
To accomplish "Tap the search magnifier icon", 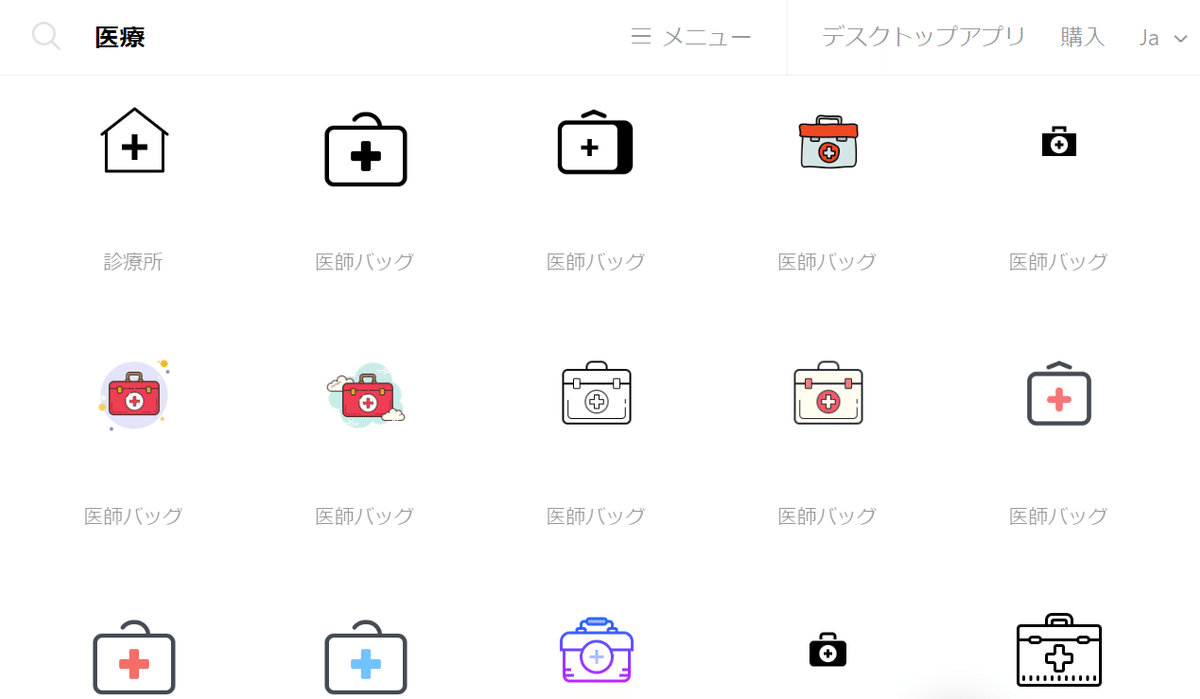I will [46, 37].
